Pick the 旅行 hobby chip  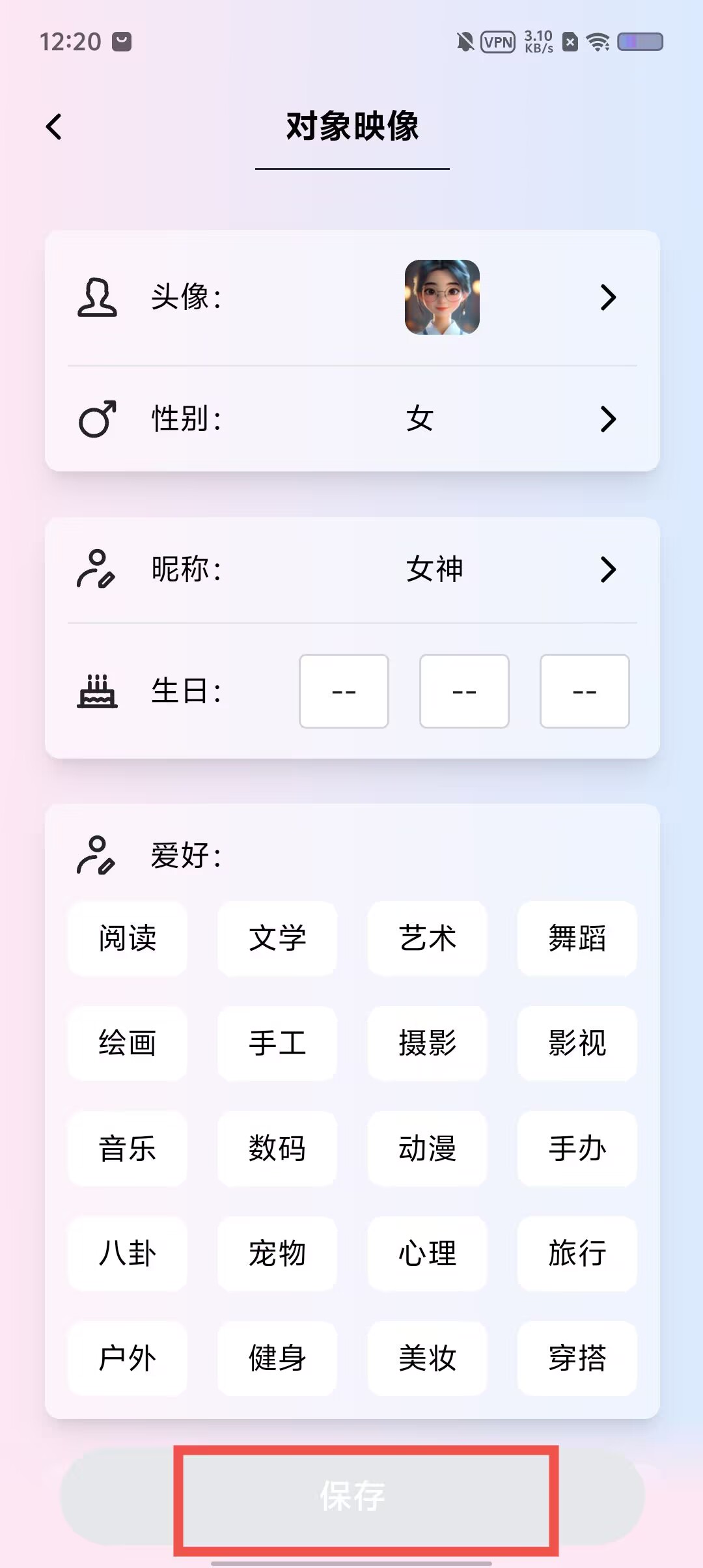click(x=577, y=1253)
